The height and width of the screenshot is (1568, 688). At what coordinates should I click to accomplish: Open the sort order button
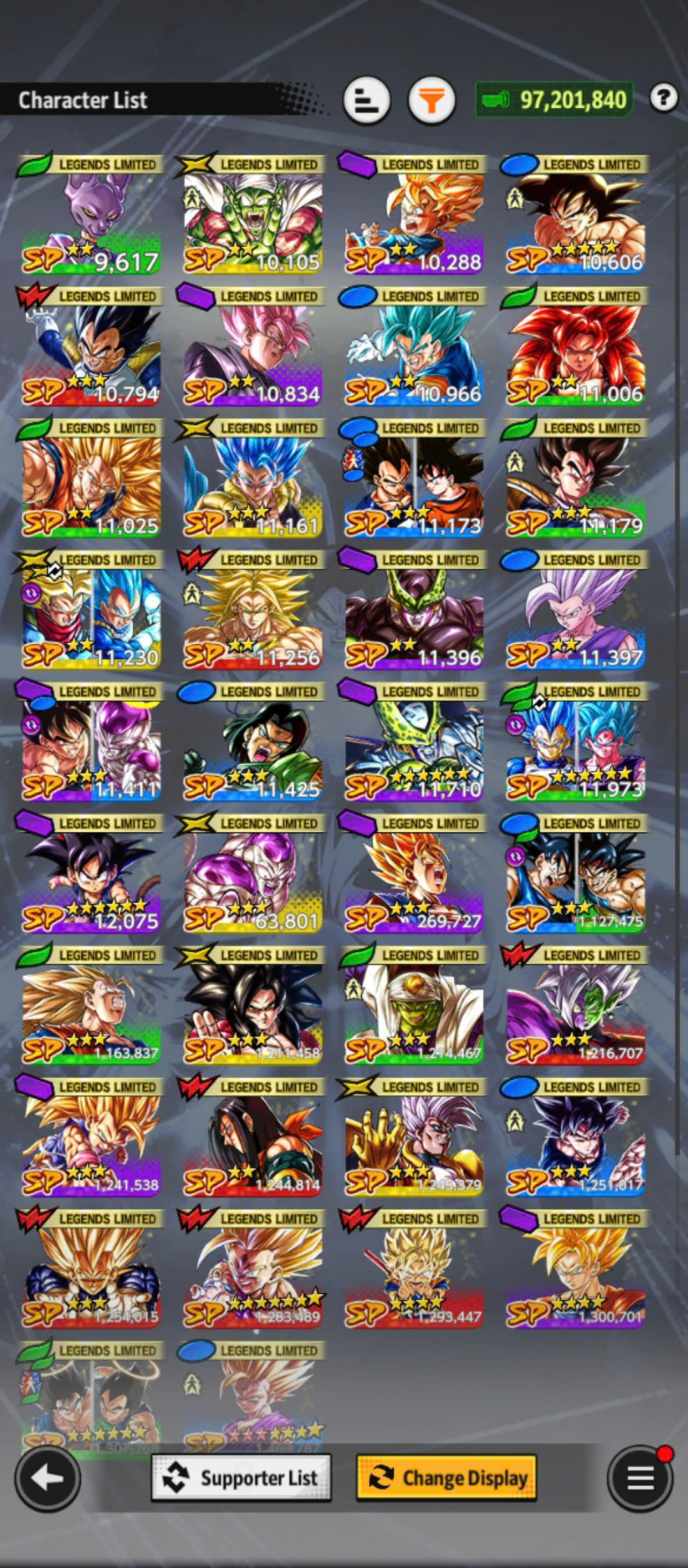pos(366,100)
